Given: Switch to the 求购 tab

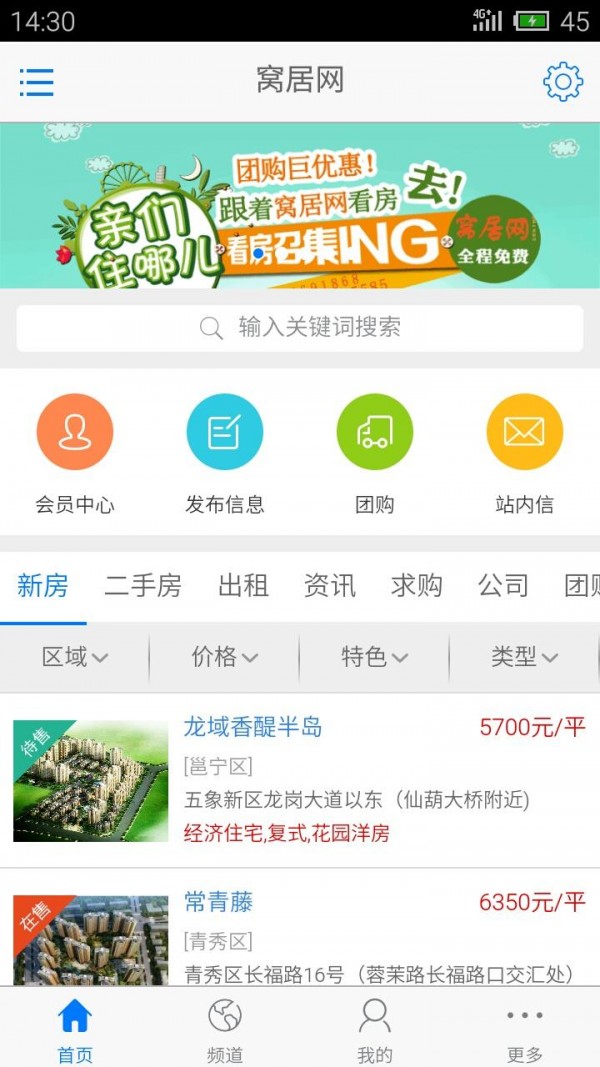Looking at the screenshot, I should point(416,586).
